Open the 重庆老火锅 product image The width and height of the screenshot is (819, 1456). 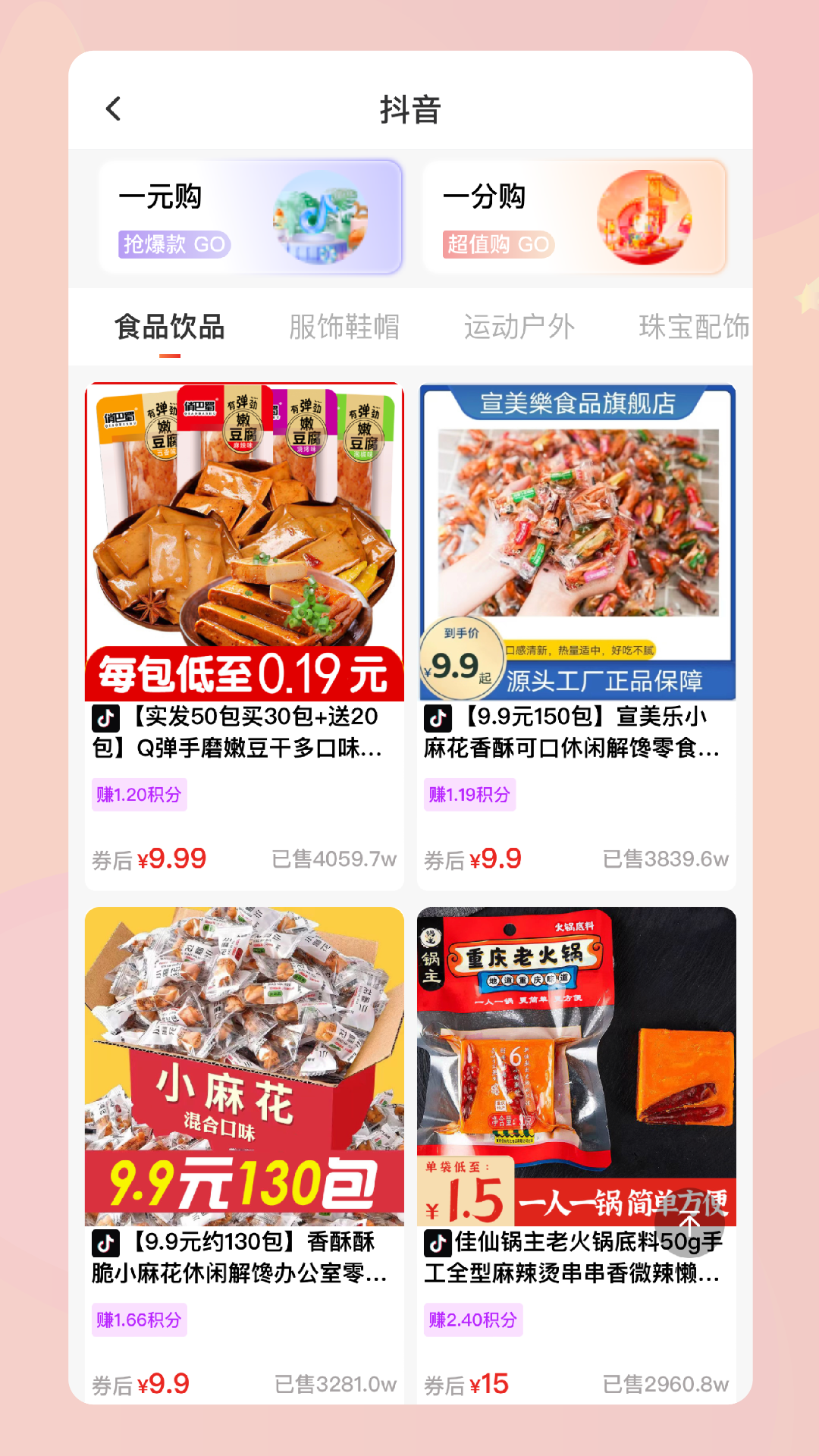[578, 1065]
